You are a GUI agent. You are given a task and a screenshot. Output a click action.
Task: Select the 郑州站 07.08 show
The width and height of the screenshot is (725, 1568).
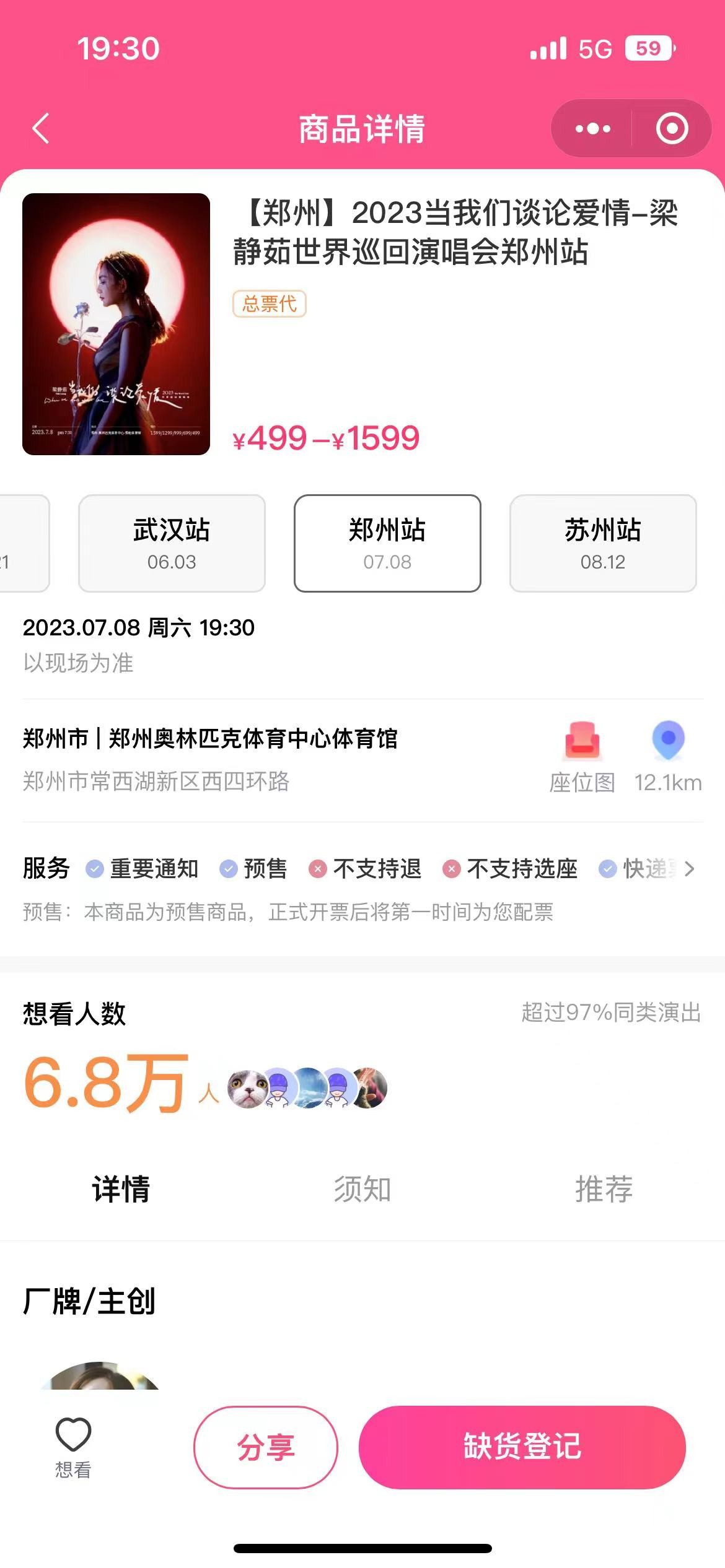click(x=387, y=543)
